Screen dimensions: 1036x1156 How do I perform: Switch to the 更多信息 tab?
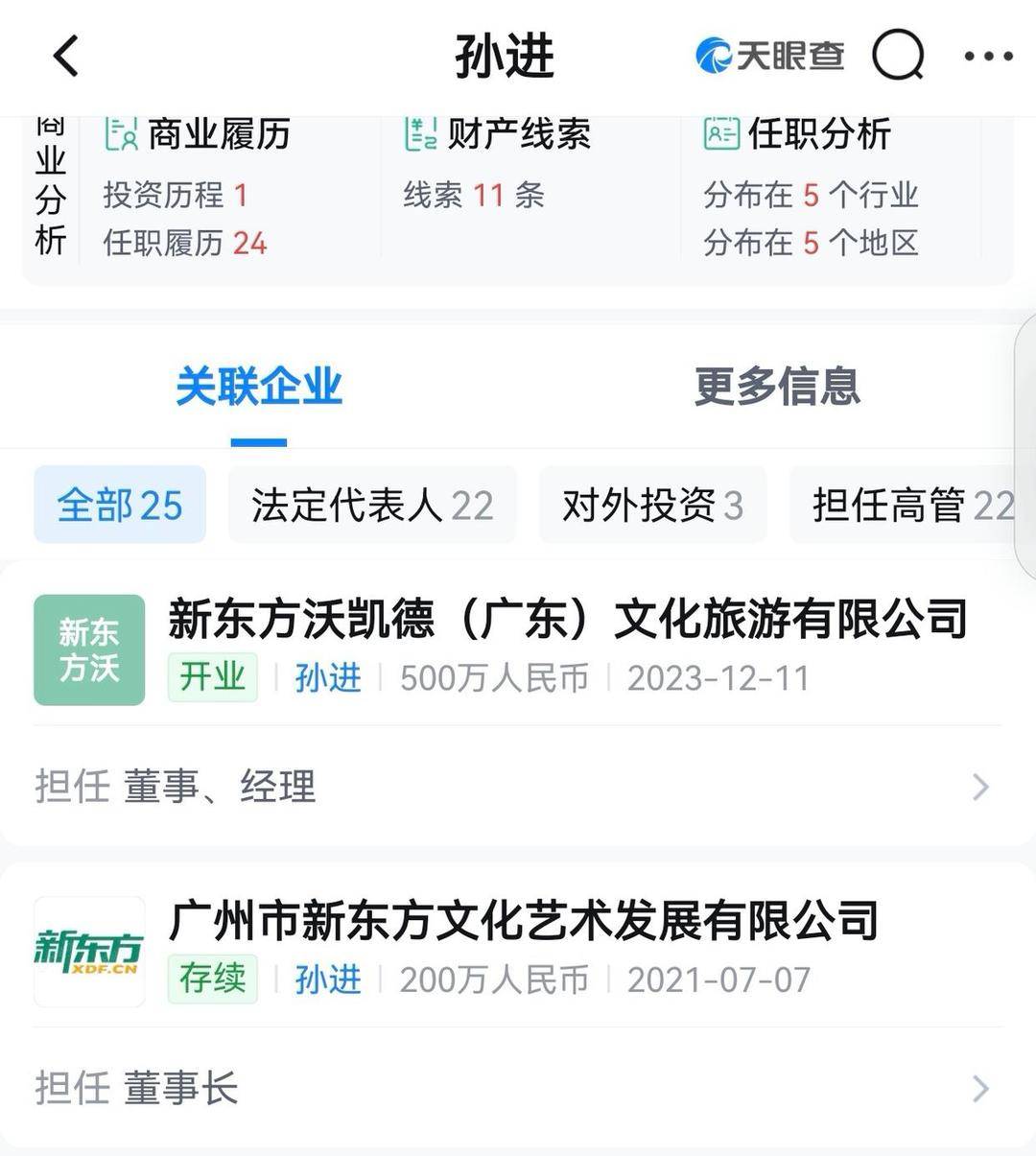point(777,386)
